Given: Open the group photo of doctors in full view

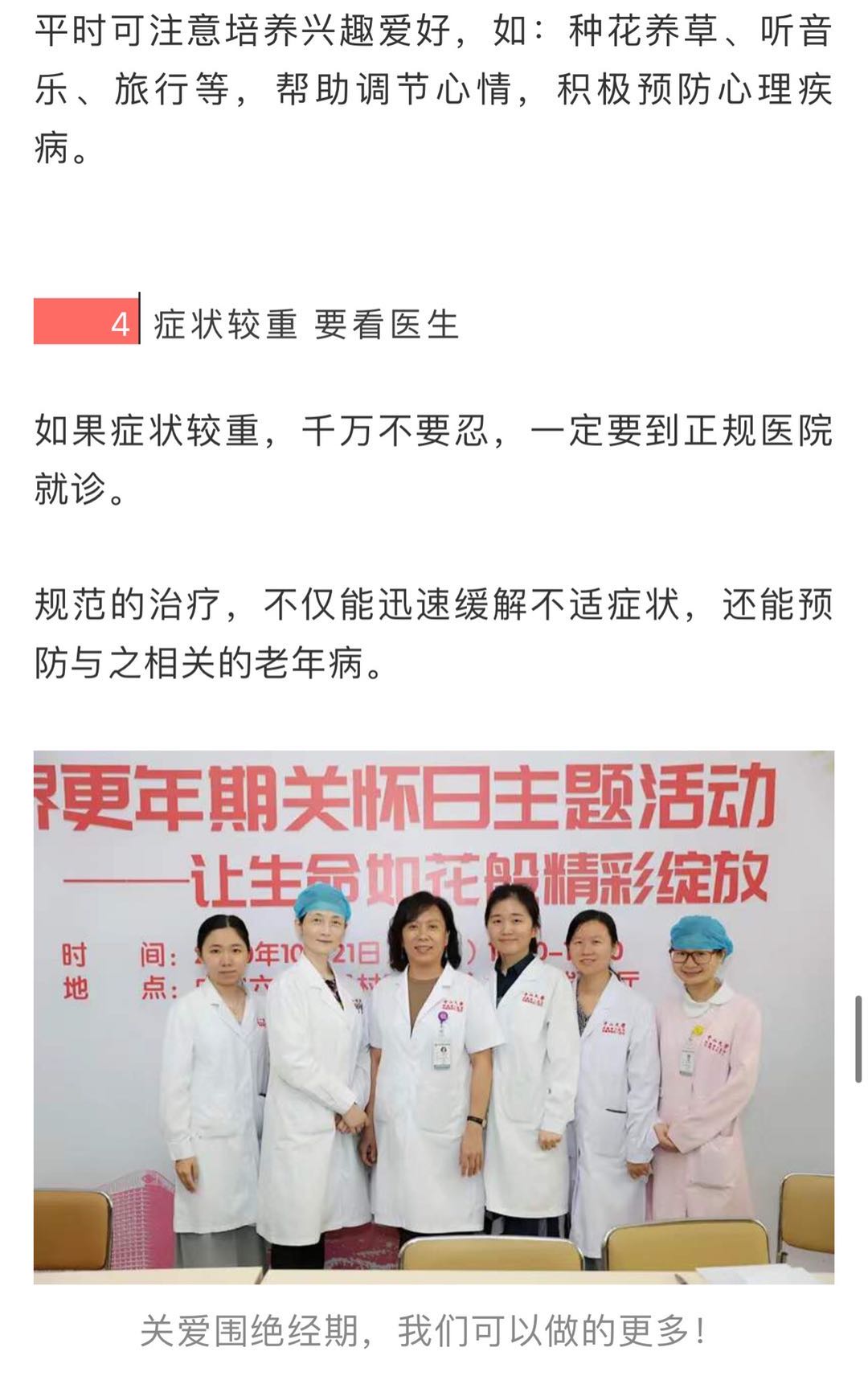Looking at the screenshot, I should coord(434,1016).
